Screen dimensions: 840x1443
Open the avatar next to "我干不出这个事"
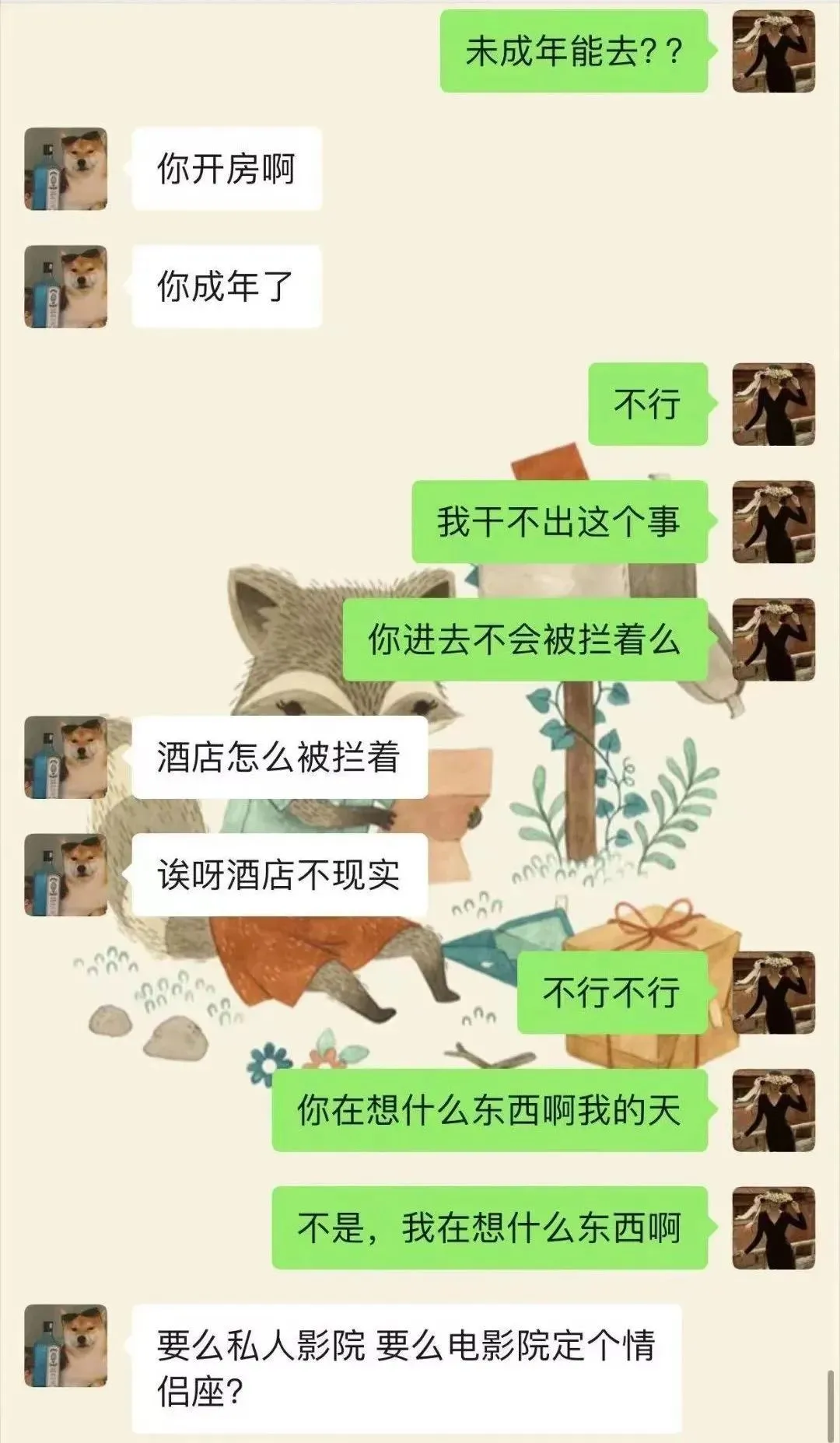pos(773,522)
